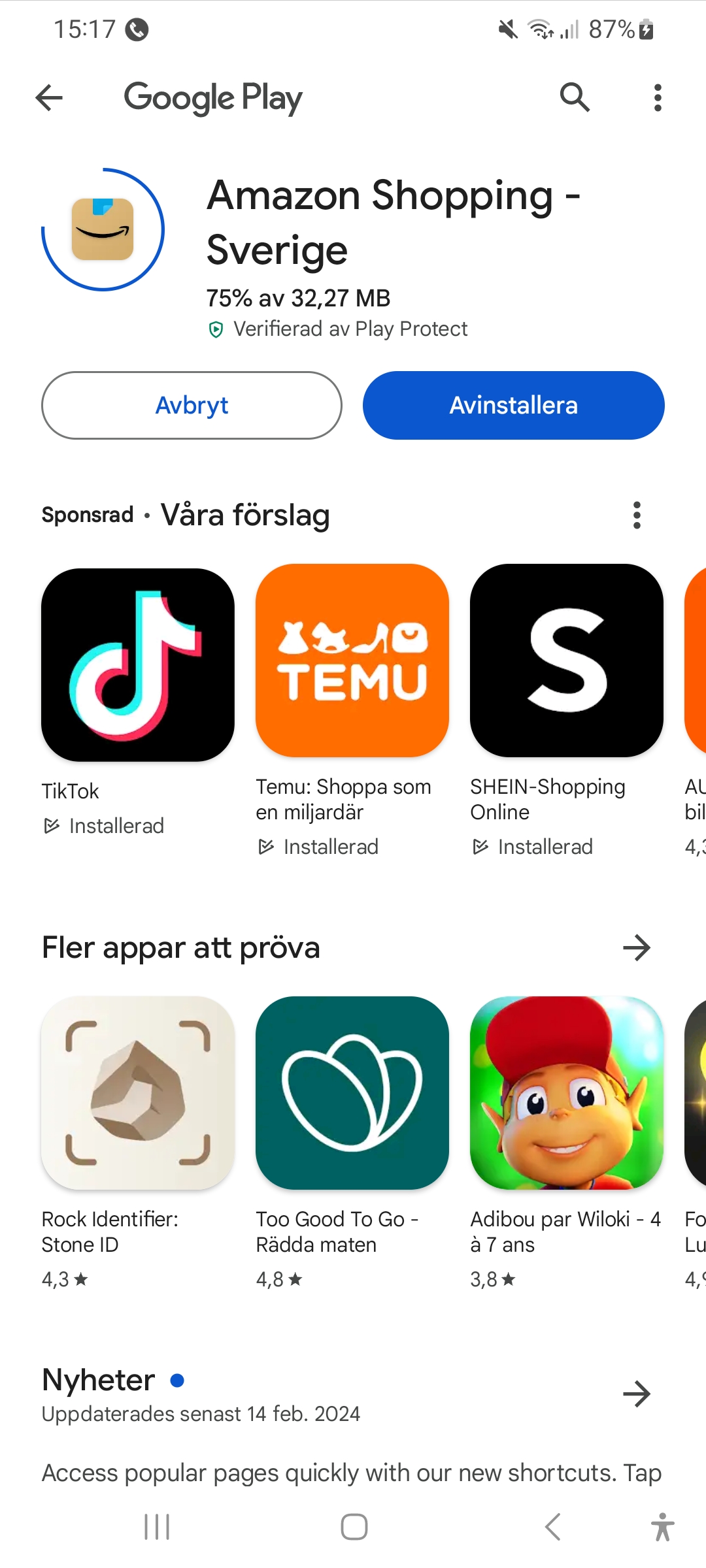The image size is (706, 1568).
Task: Open Rock Identifier: Stone ID
Action: [138, 1093]
